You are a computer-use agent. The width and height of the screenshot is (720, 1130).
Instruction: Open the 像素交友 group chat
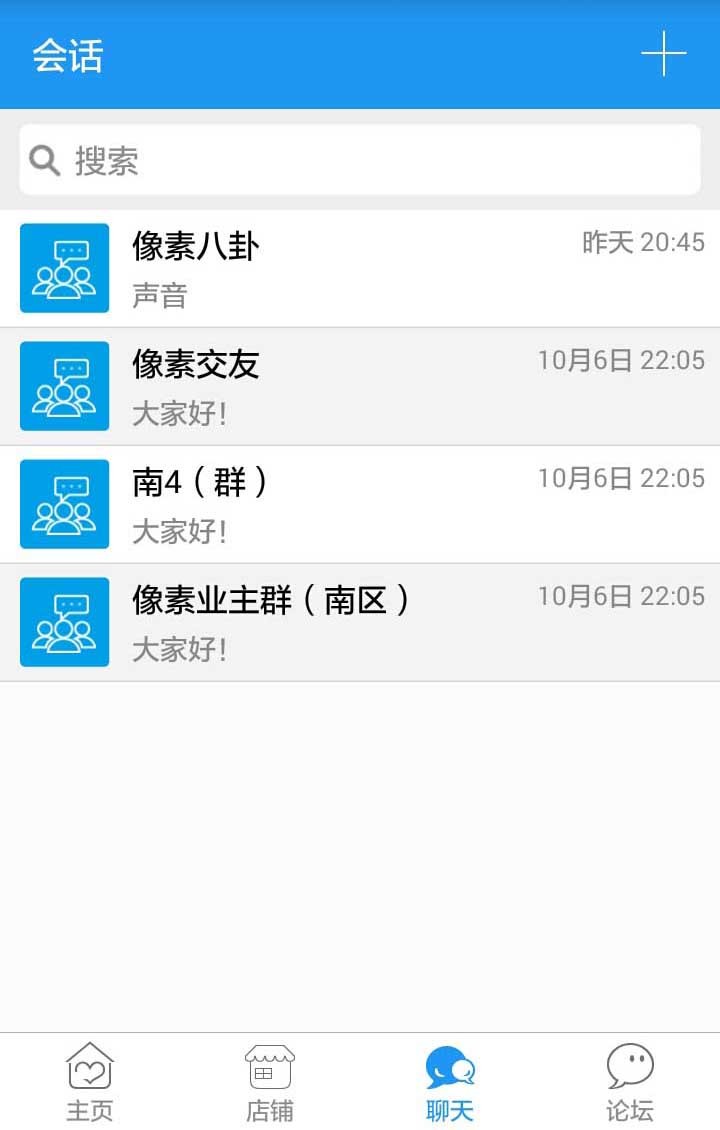(x=360, y=386)
